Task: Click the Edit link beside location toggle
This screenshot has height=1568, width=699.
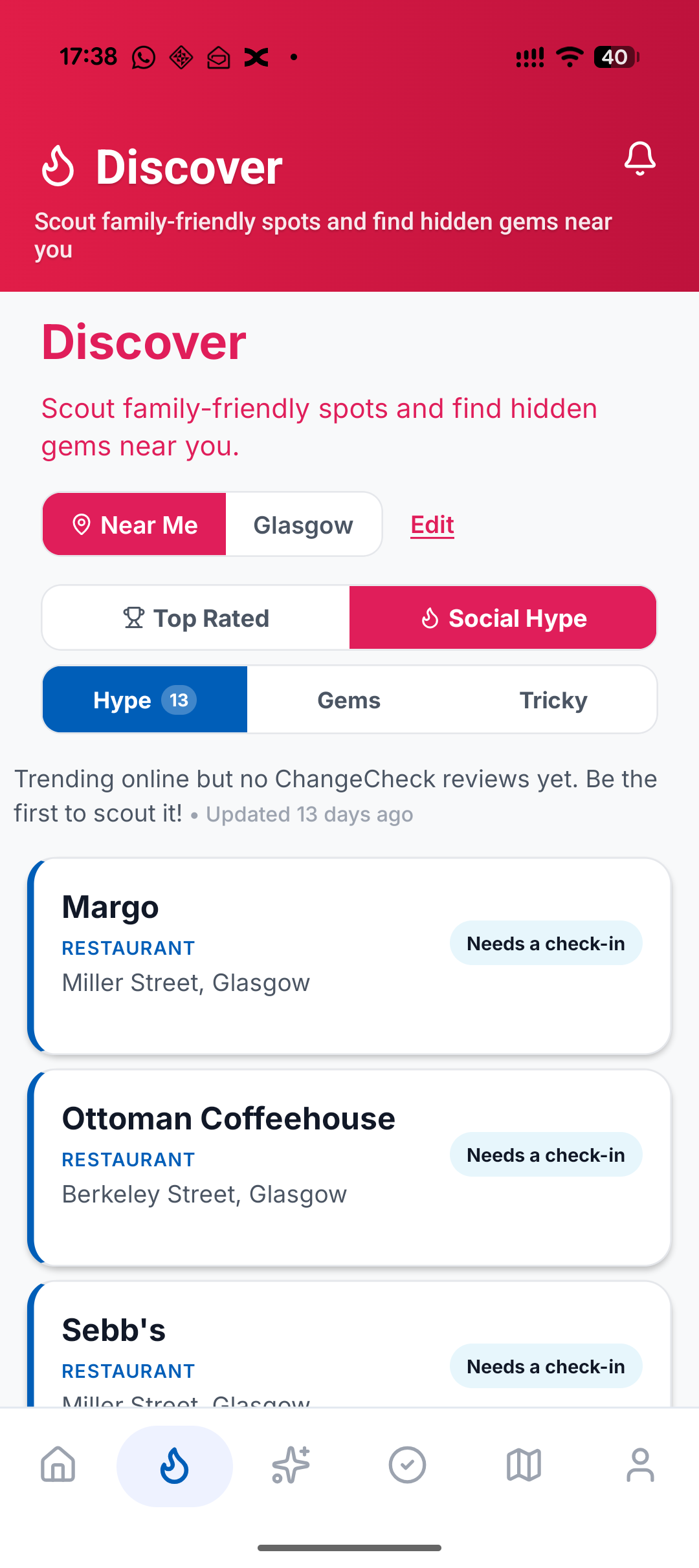Action: click(432, 525)
